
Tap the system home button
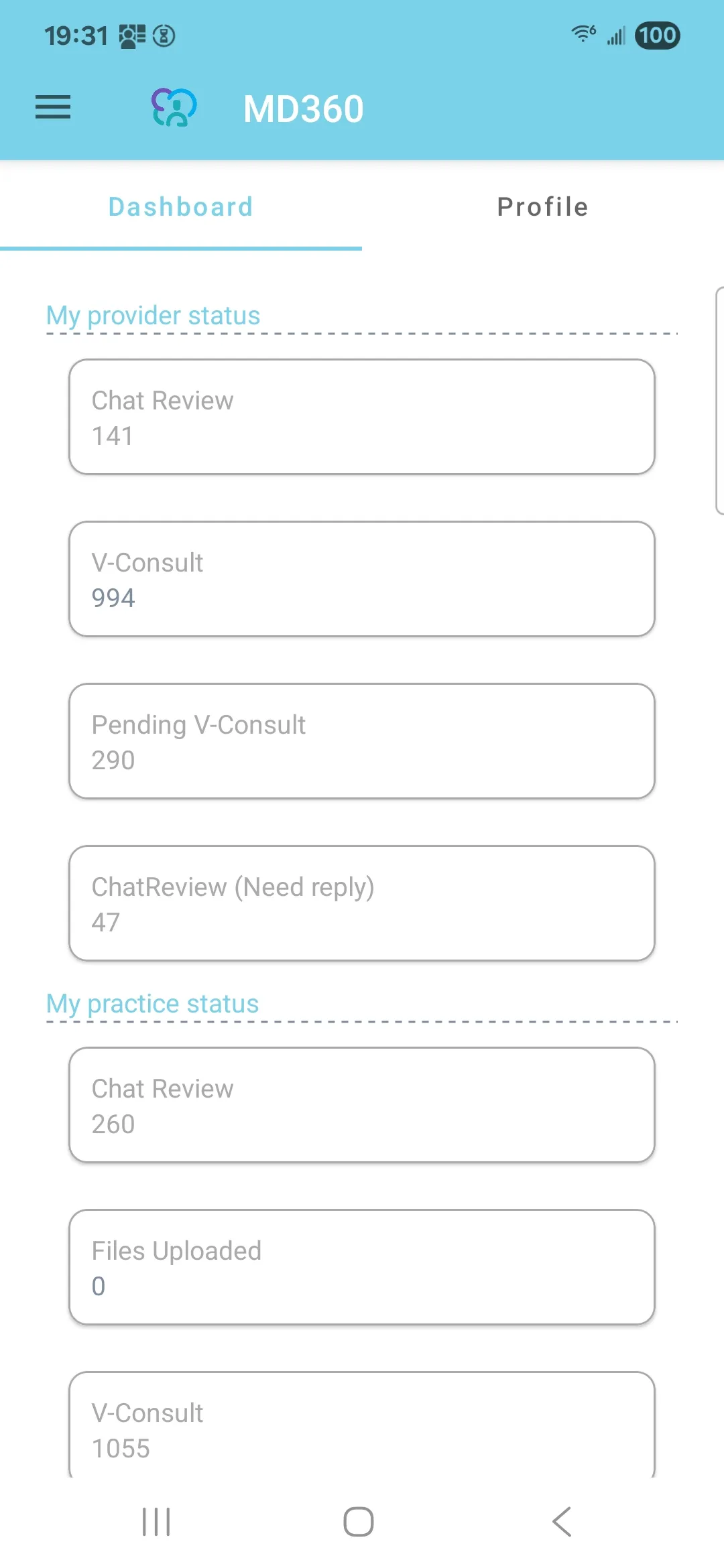[x=359, y=1522]
